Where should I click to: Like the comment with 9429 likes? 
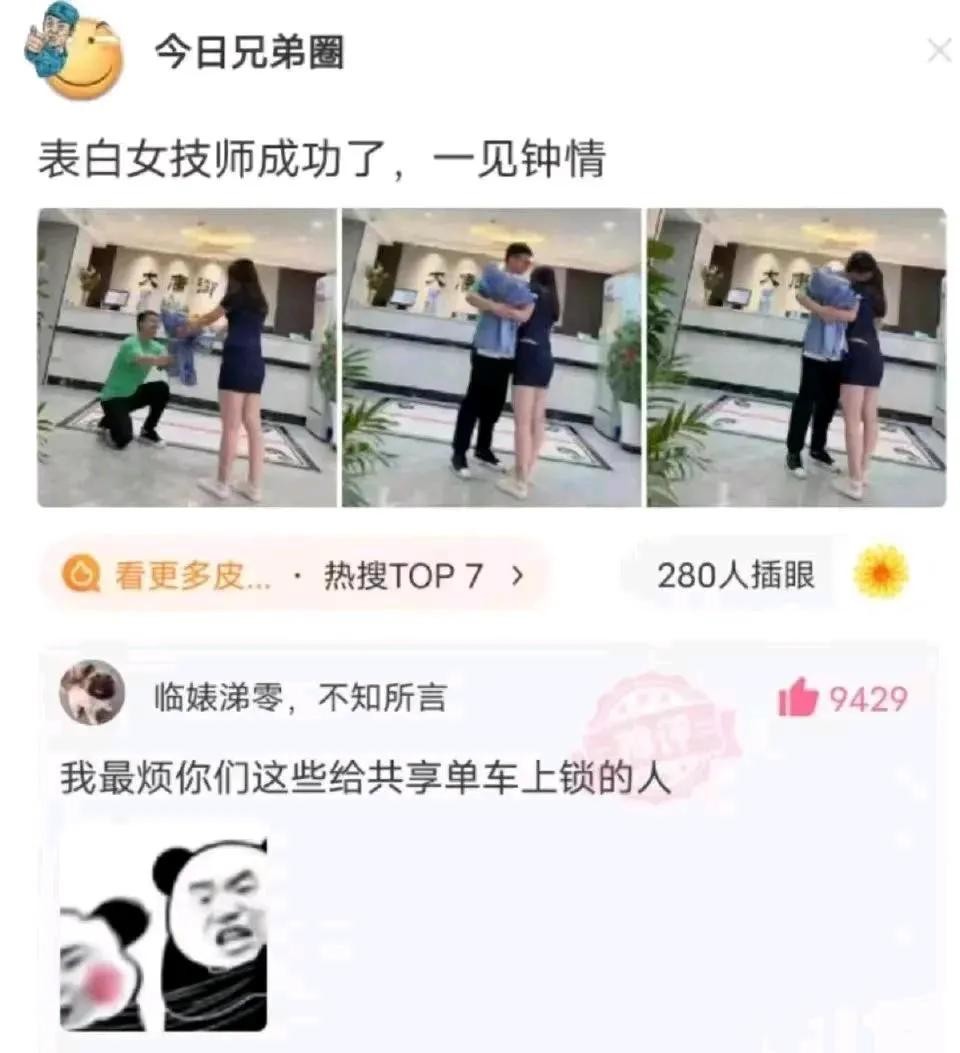point(798,699)
